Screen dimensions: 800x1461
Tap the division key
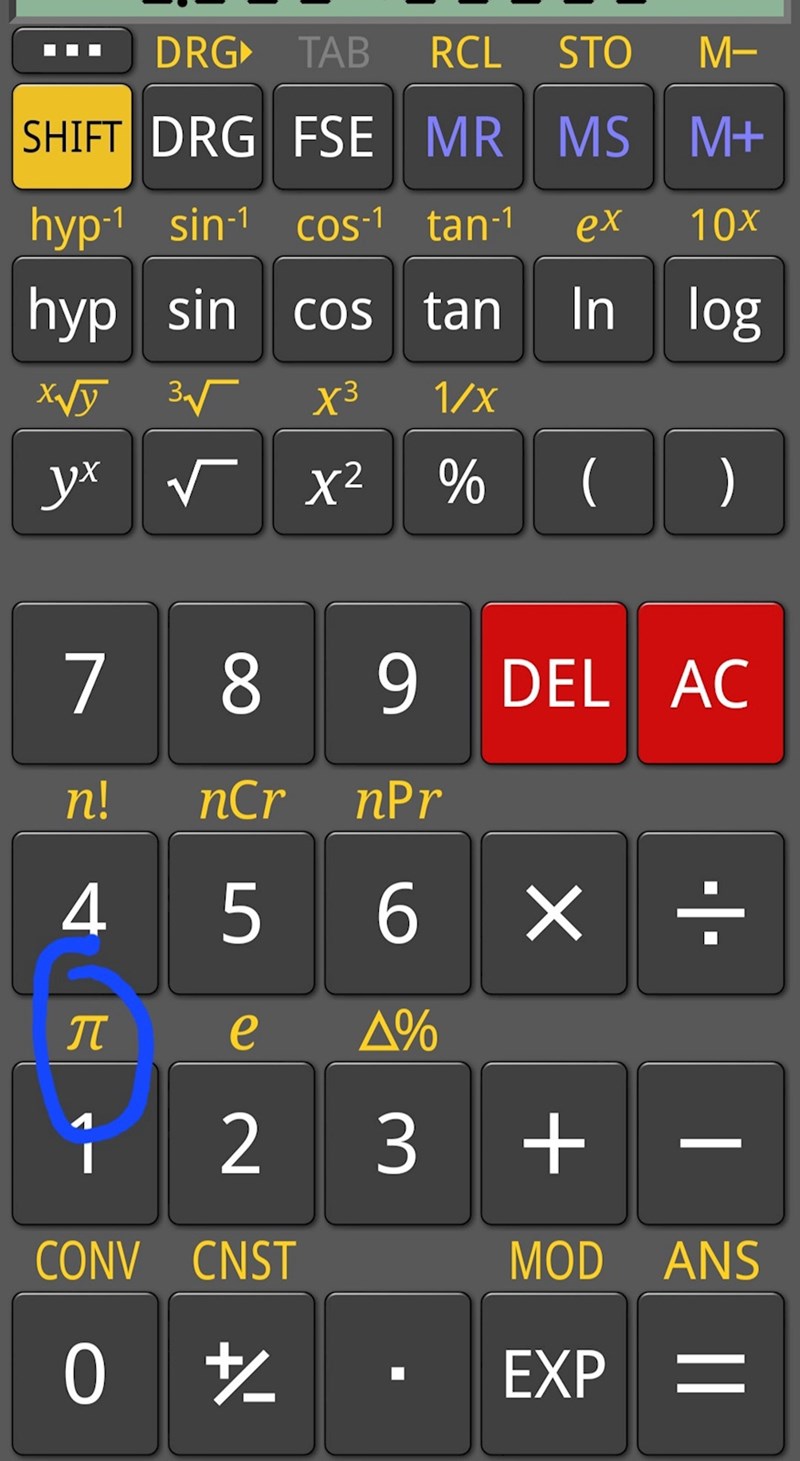tap(711, 913)
